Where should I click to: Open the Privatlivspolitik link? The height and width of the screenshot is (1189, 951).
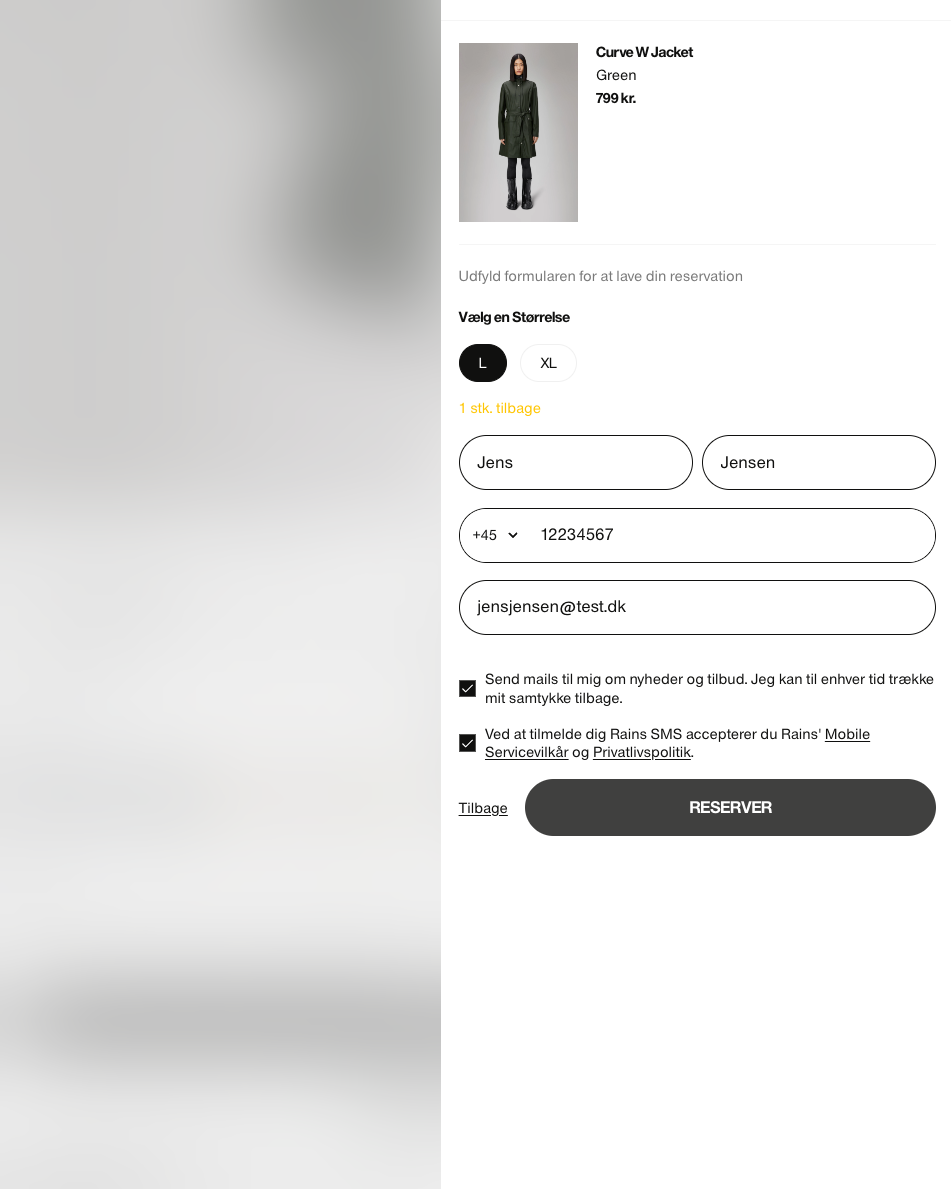click(x=641, y=752)
